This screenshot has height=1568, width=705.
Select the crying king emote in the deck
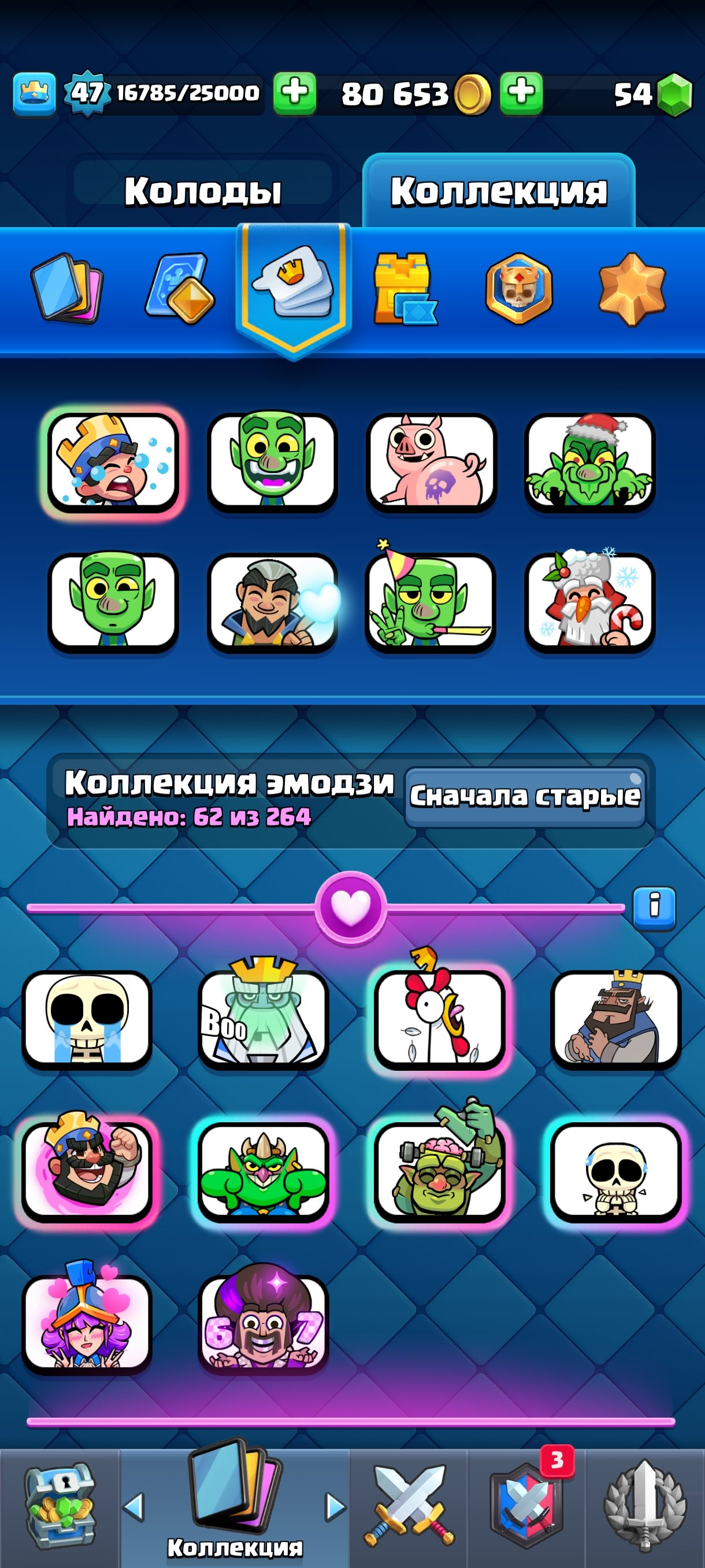click(x=113, y=461)
